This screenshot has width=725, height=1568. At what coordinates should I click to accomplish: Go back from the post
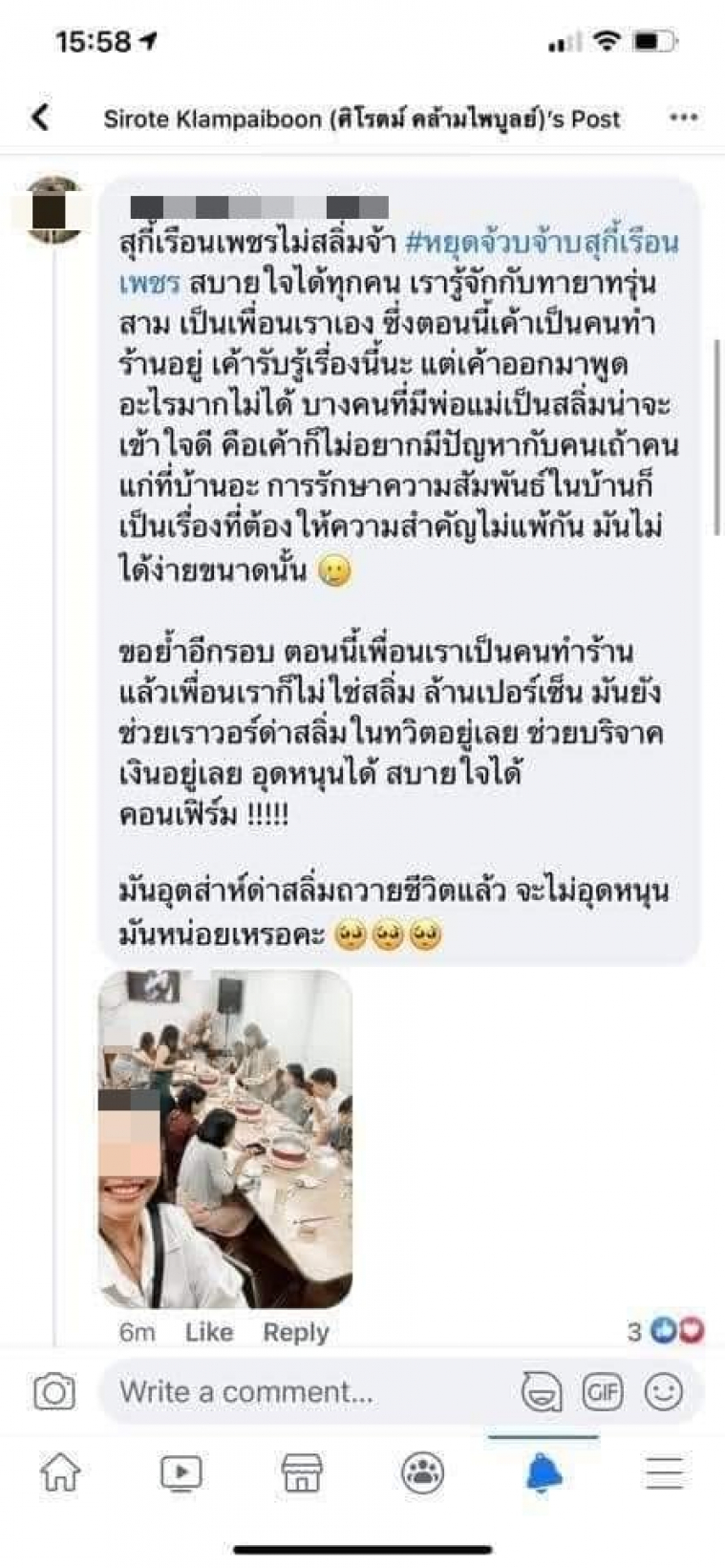(x=40, y=118)
